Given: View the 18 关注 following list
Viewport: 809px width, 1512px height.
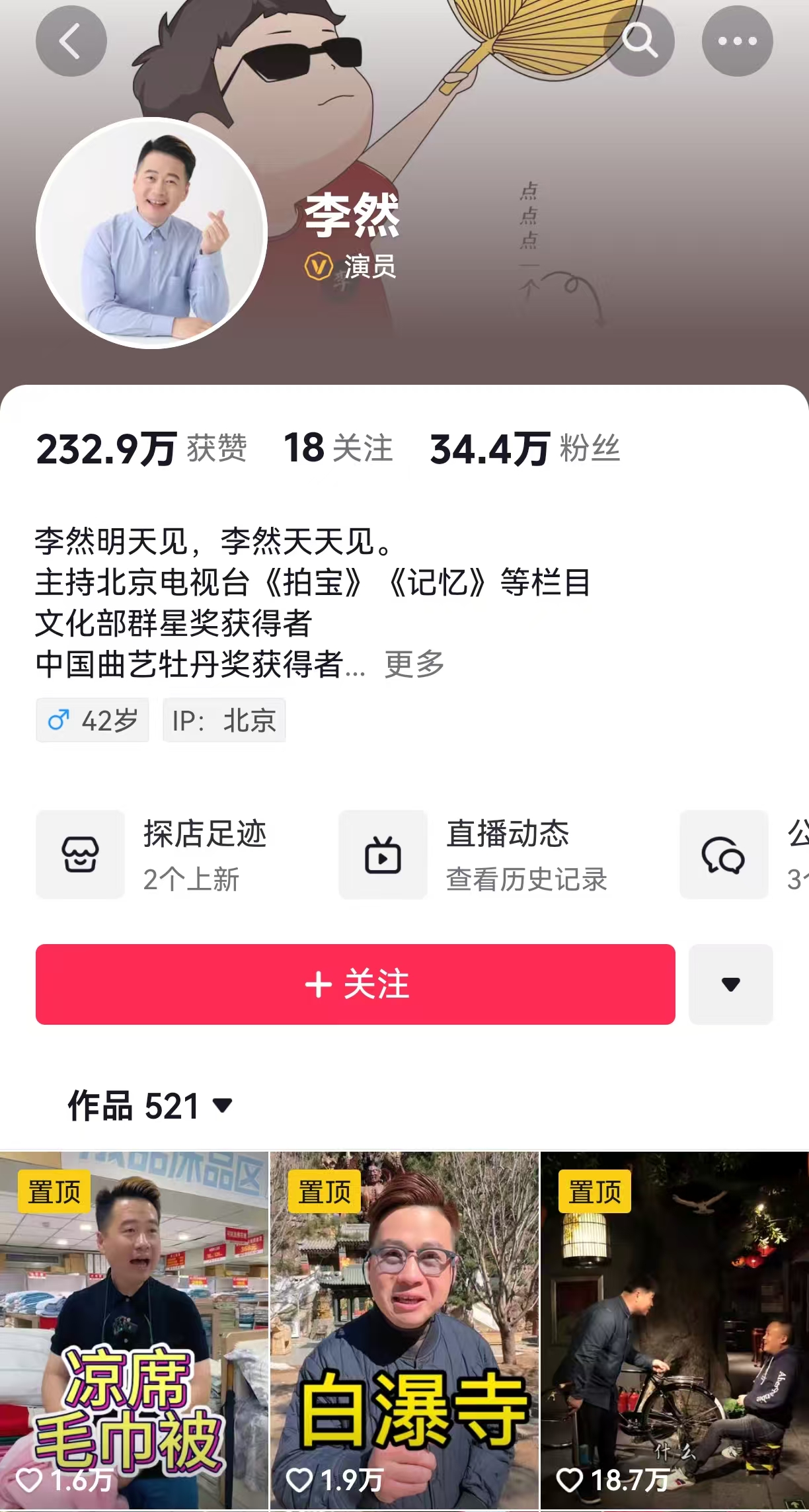Looking at the screenshot, I should click(x=338, y=448).
